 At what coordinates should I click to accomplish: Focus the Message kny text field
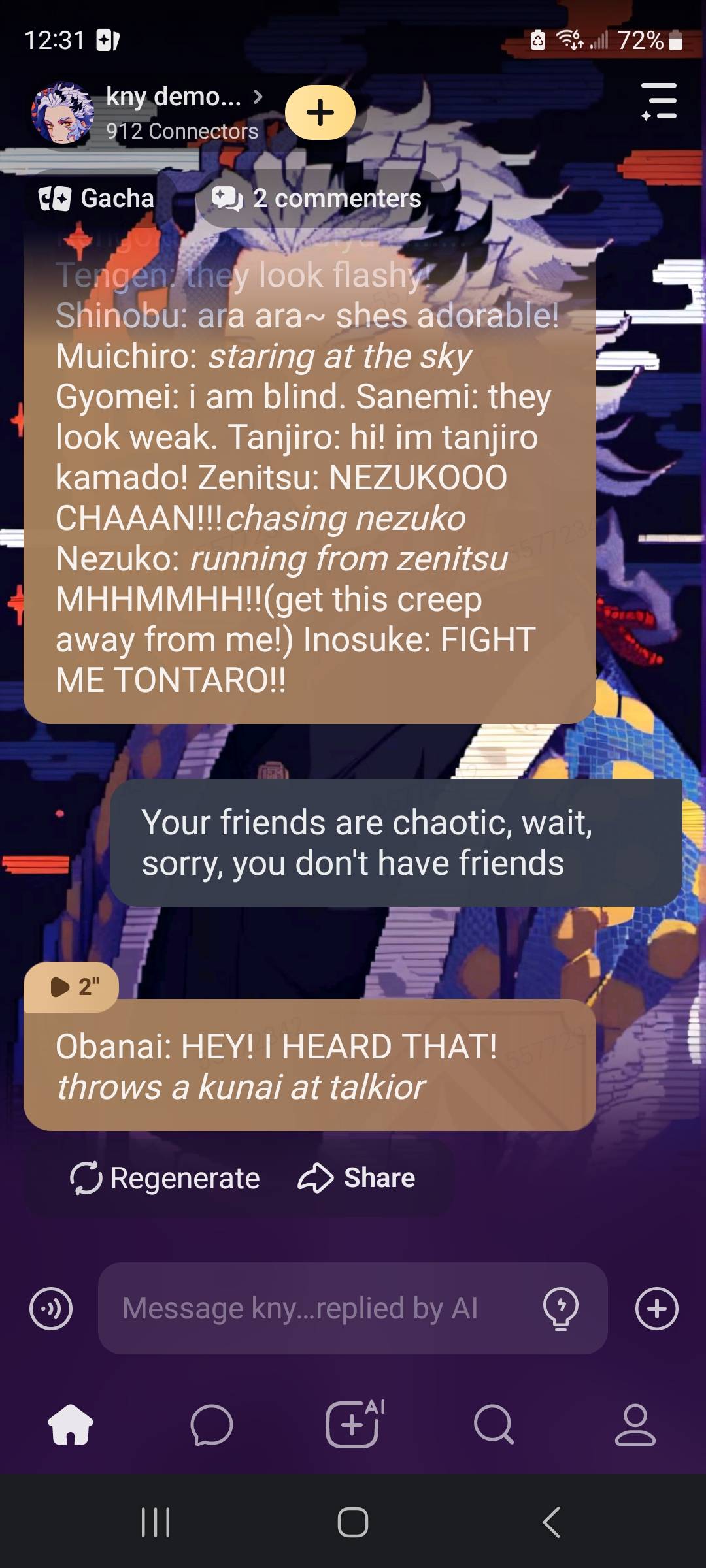click(x=314, y=1309)
